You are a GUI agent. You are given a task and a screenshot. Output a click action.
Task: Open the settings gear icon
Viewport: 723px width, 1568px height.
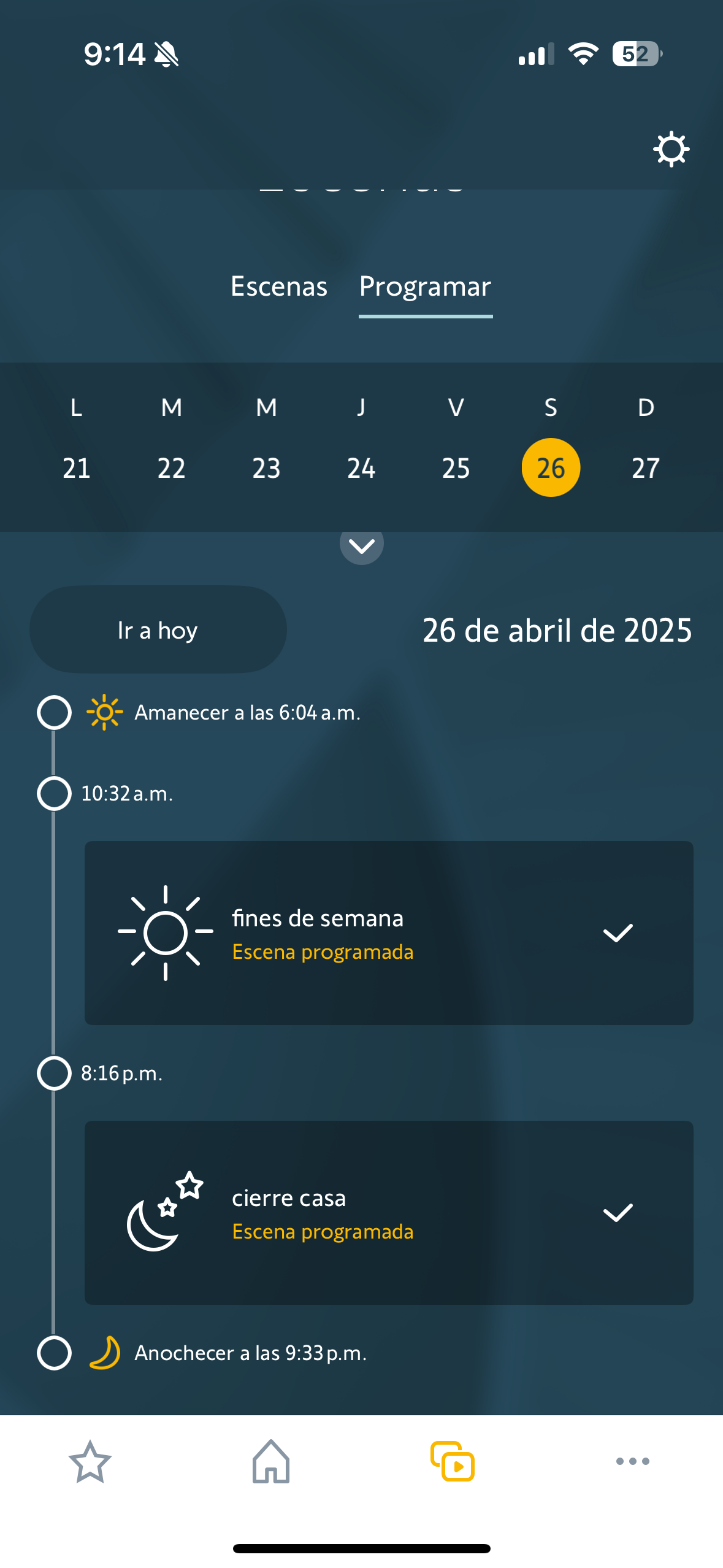tap(671, 149)
